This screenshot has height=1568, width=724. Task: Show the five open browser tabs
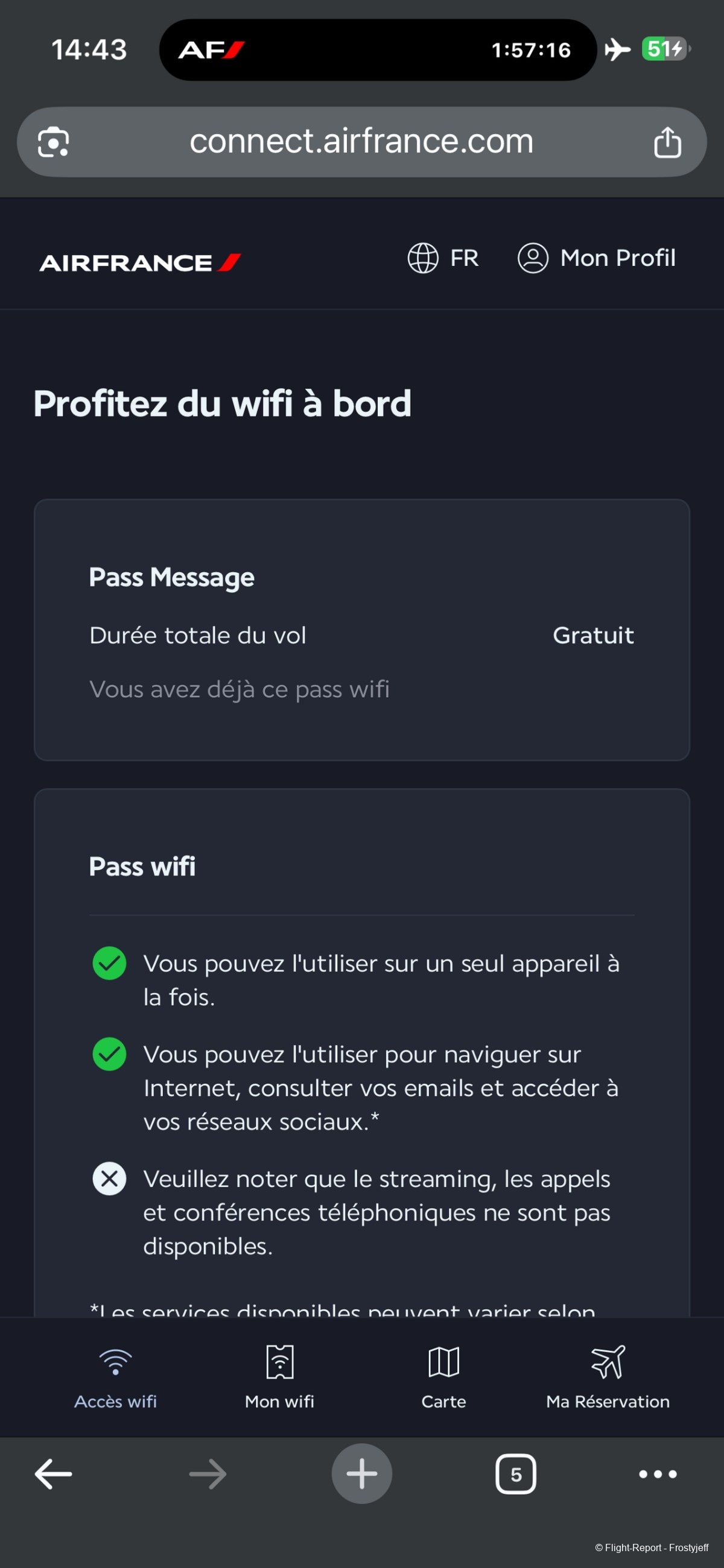[x=516, y=1475]
